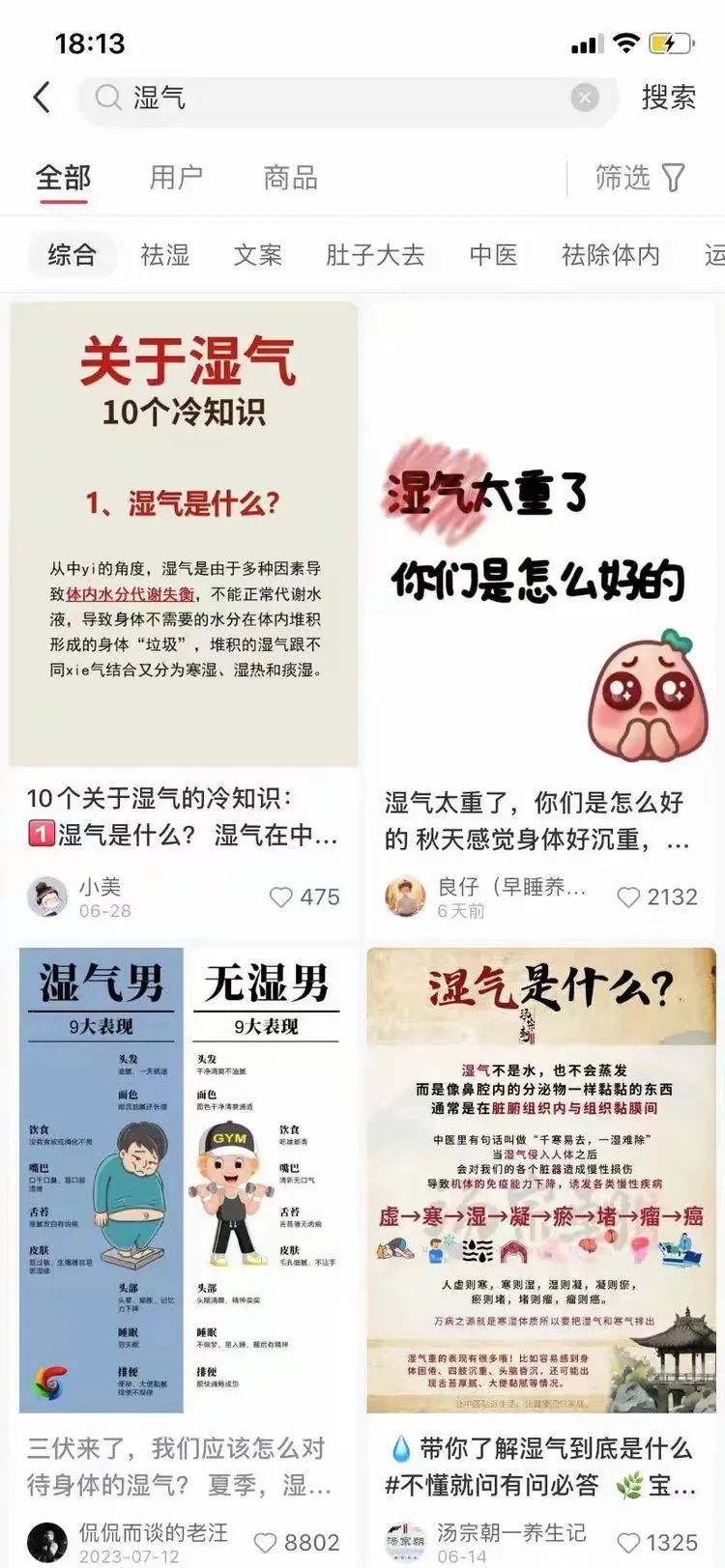The width and height of the screenshot is (725, 1568).
Task: Select the 祛除体内 chip
Action: (610, 255)
